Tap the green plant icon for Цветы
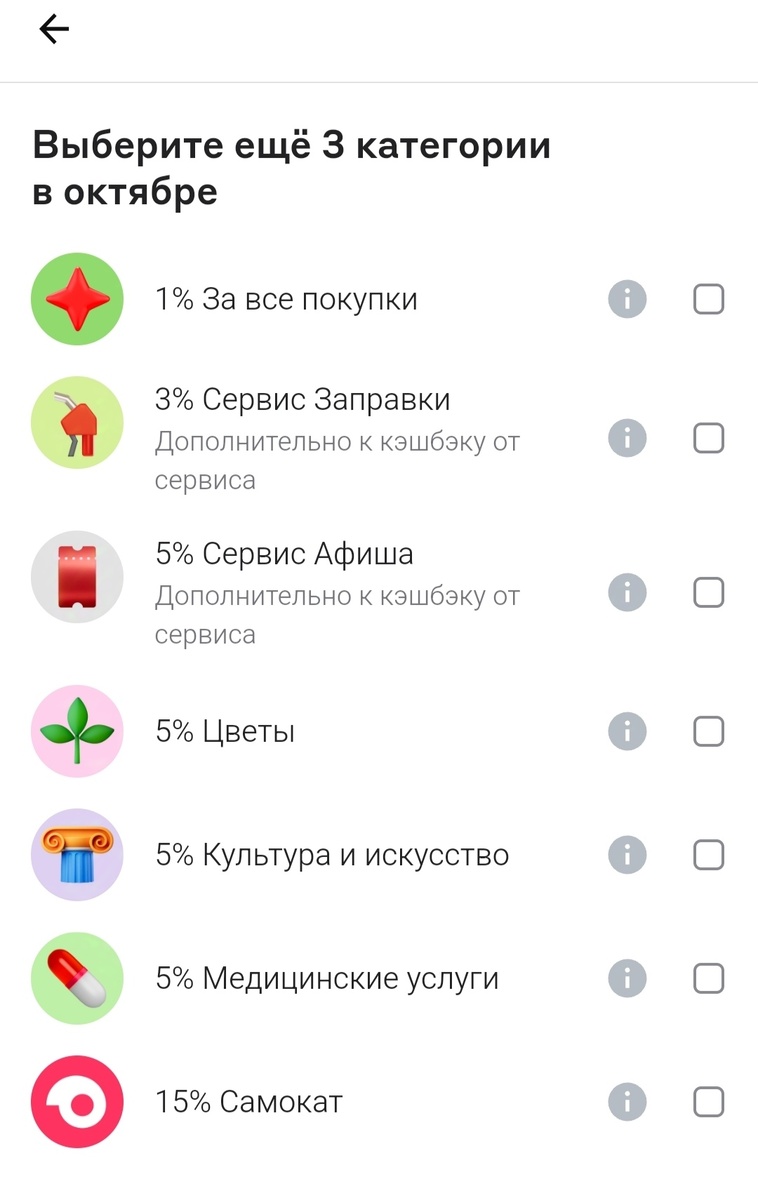 point(77,731)
